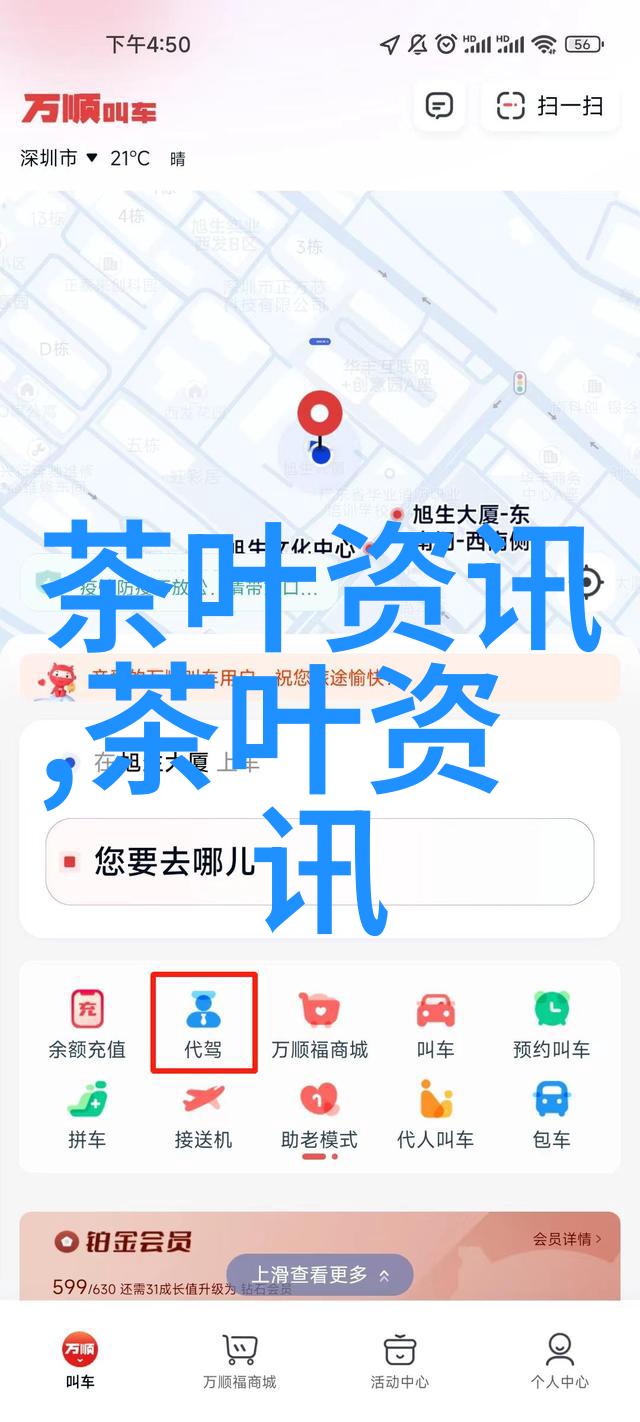Go to the 个人中心 tab
640x1422 pixels.
click(559, 1360)
